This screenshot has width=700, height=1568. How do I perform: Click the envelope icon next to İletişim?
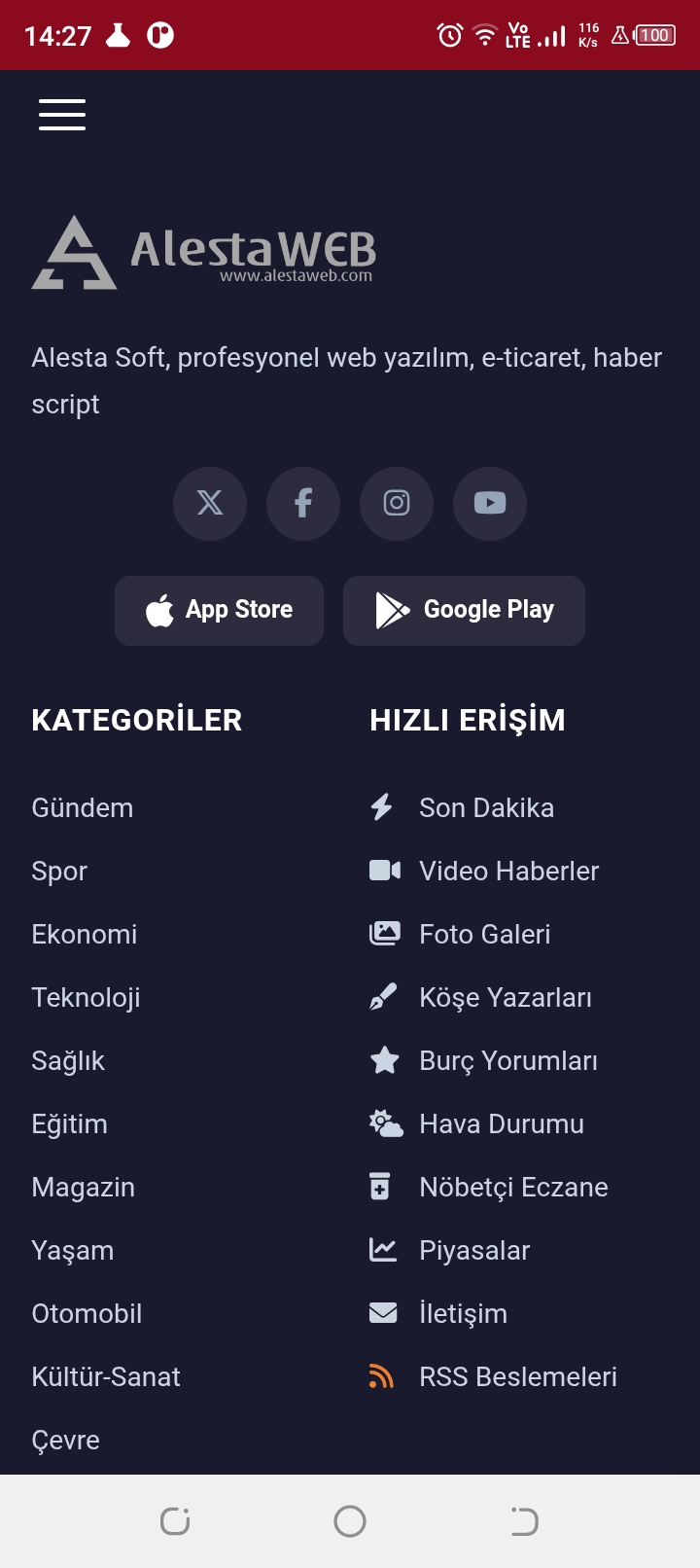[x=383, y=1313]
